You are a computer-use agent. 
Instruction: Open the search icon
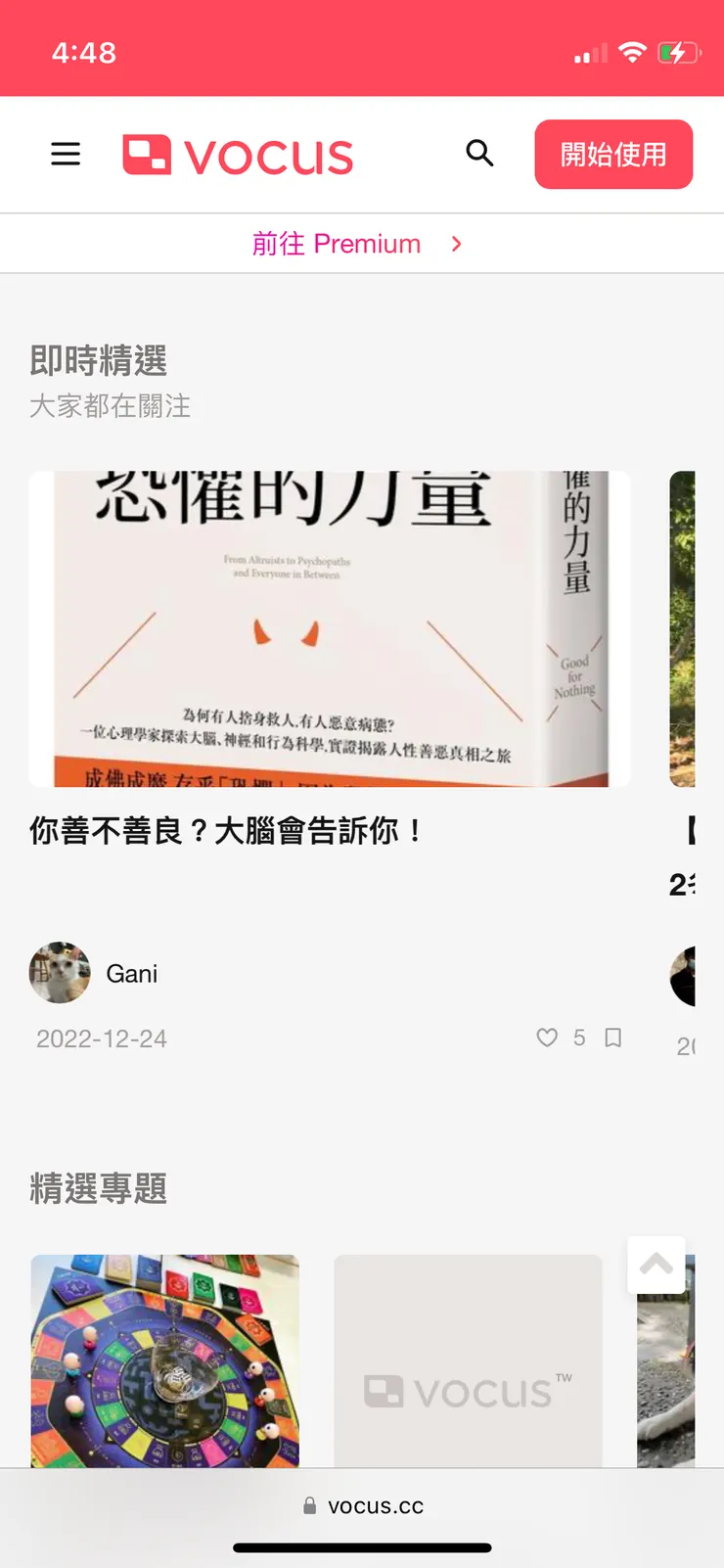coord(479,154)
